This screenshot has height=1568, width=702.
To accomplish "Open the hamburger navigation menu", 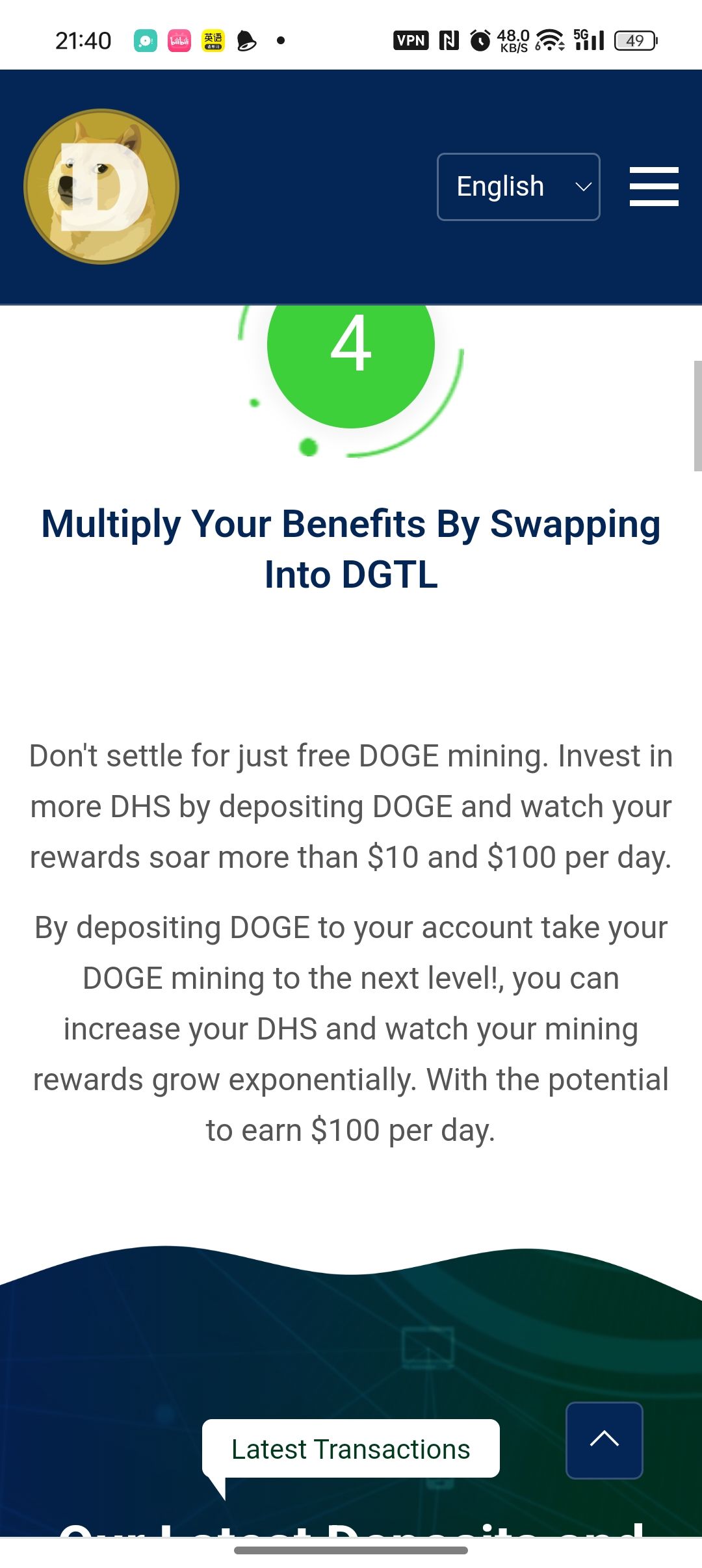I will pos(653,187).
